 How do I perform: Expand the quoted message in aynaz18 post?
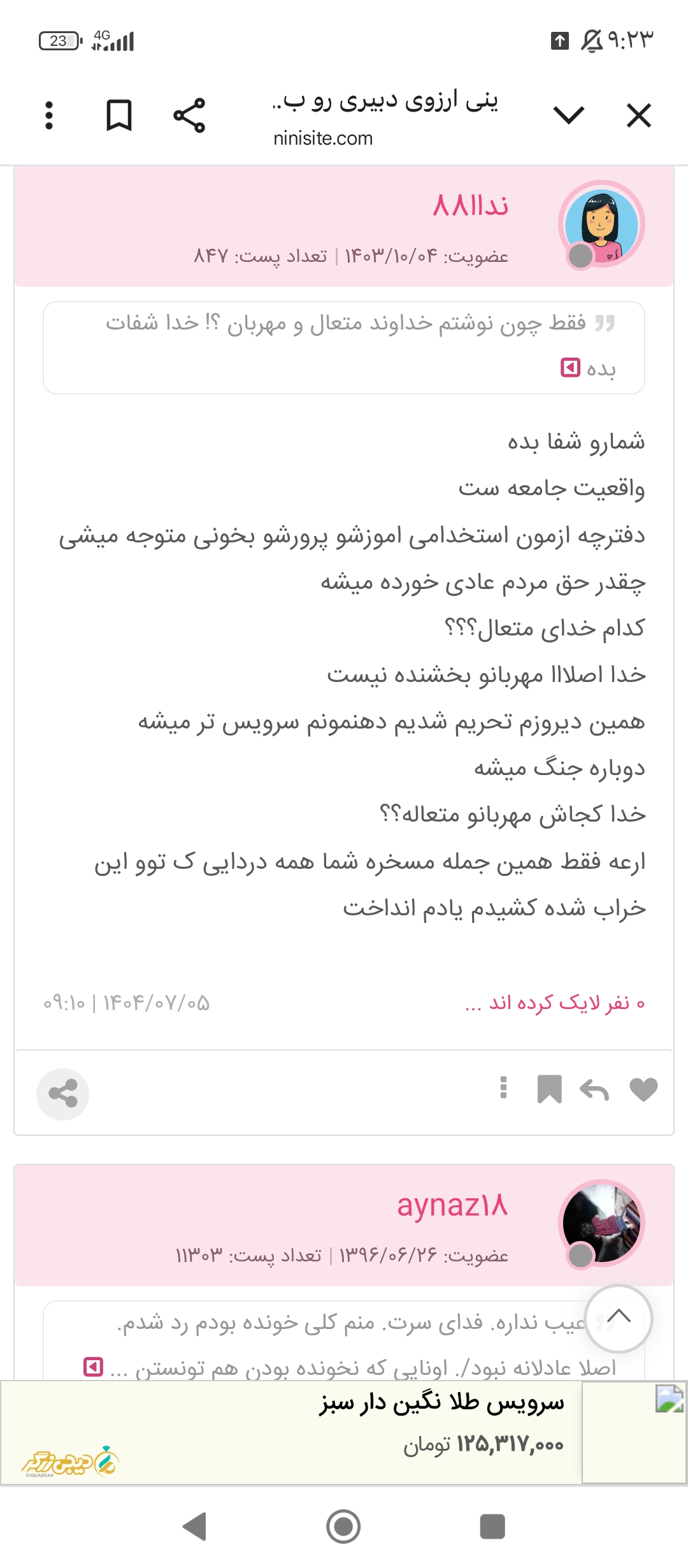point(94,1367)
